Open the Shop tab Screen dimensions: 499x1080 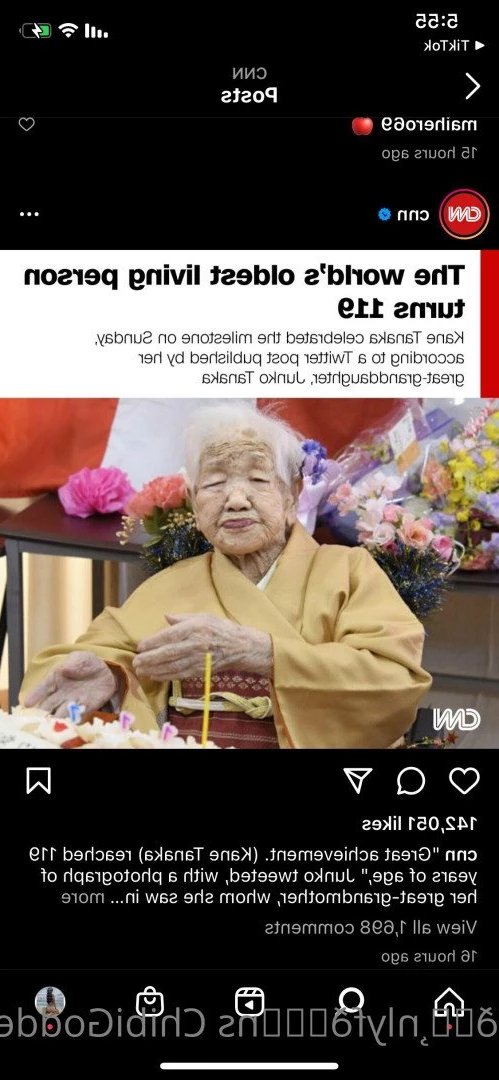coord(149,1001)
